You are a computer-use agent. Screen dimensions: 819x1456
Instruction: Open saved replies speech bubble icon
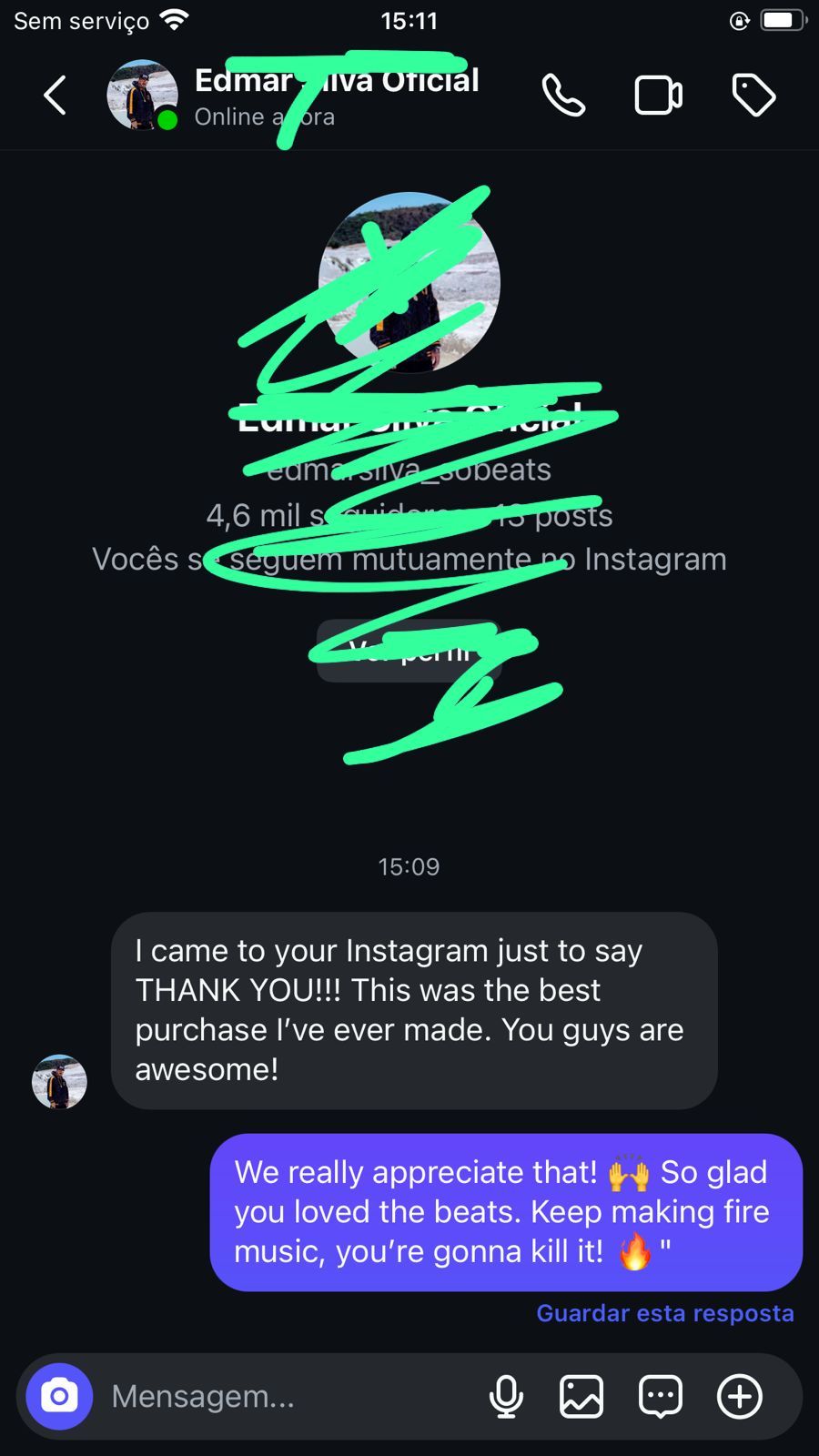[x=661, y=1396]
